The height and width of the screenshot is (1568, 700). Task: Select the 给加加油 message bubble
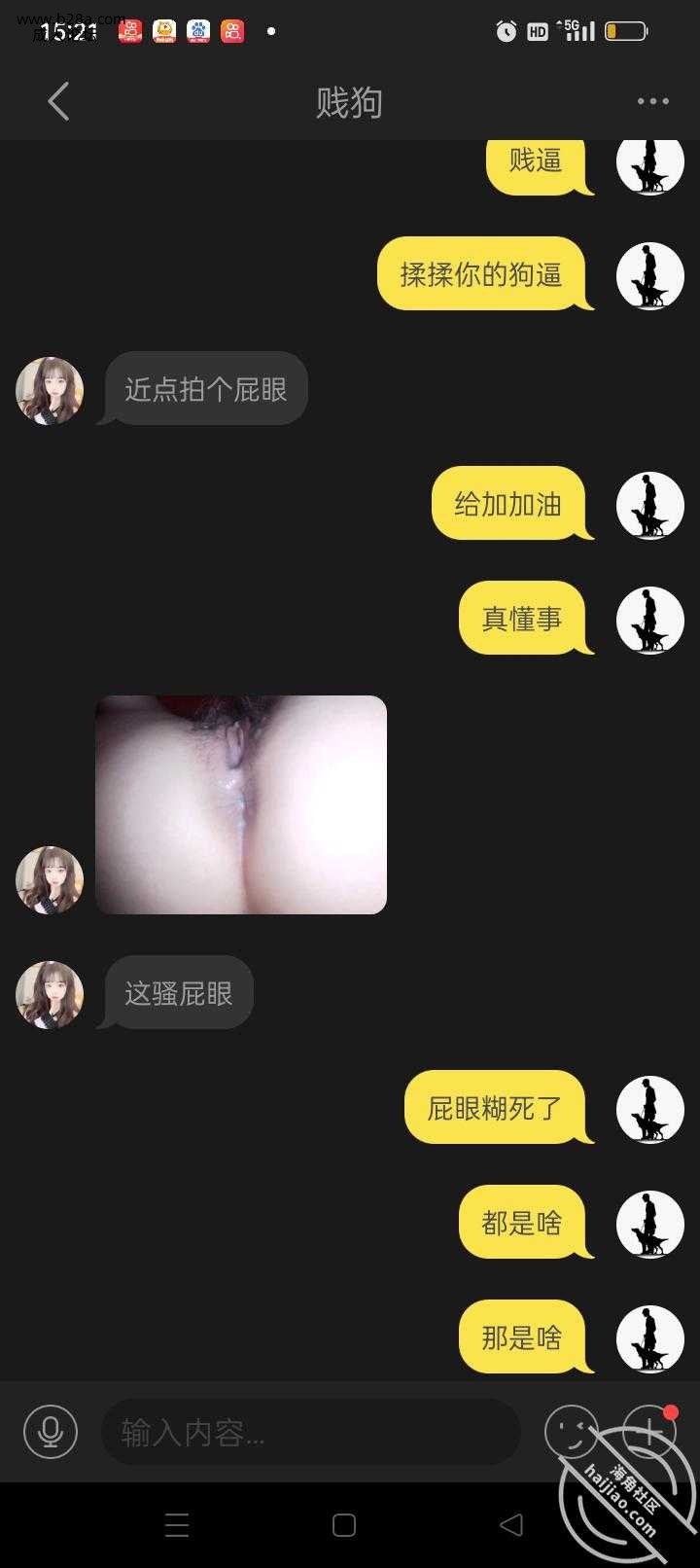(510, 505)
